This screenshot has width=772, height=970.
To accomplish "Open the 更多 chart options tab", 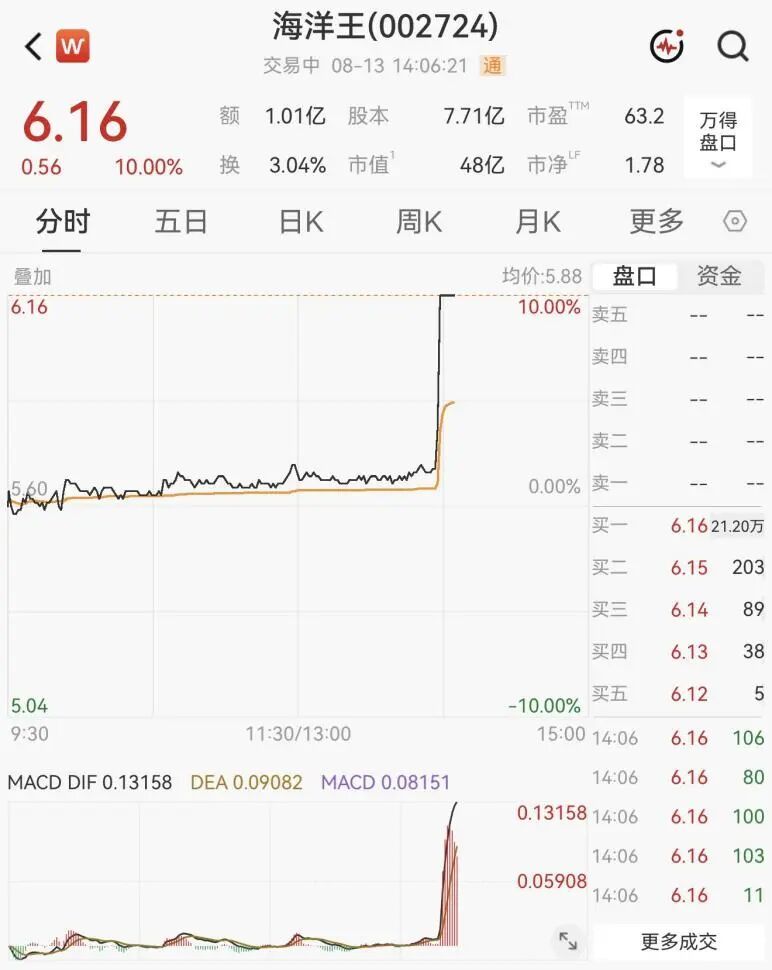I will click(656, 221).
